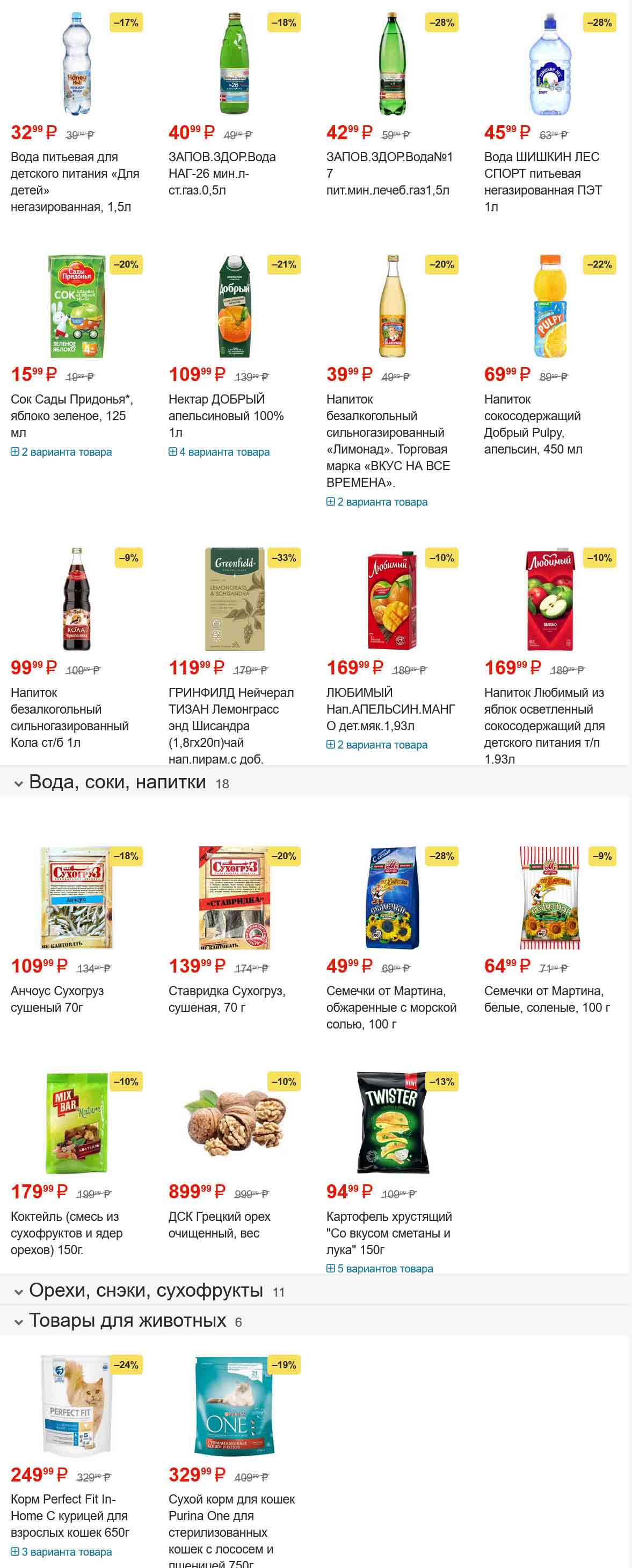The height and width of the screenshot is (1568, 632).
Task: Open Анчоус Сухогруз dried fish card
Action: [x=76, y=897]
